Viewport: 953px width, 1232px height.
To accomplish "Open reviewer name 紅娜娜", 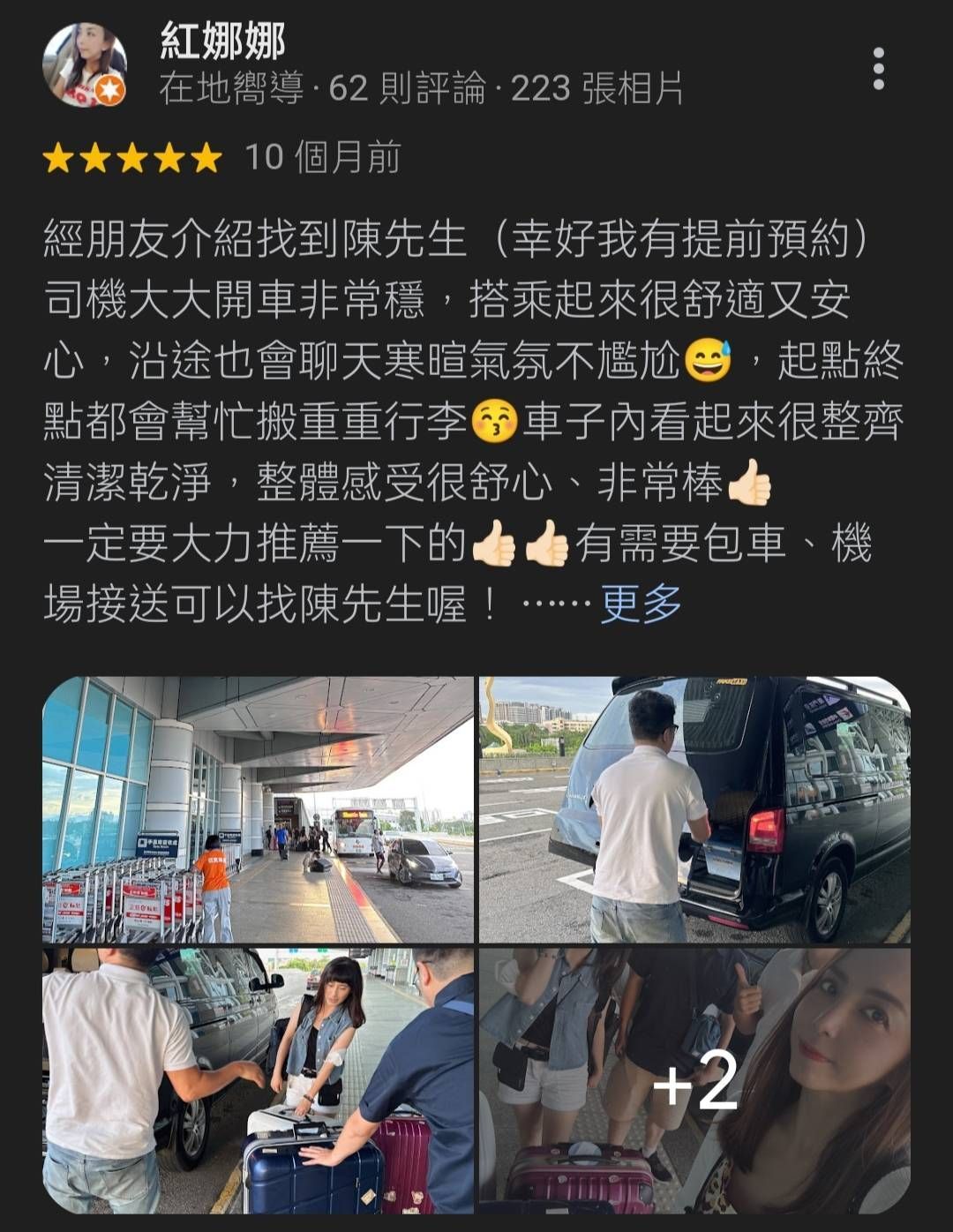I will click(222, 41).
